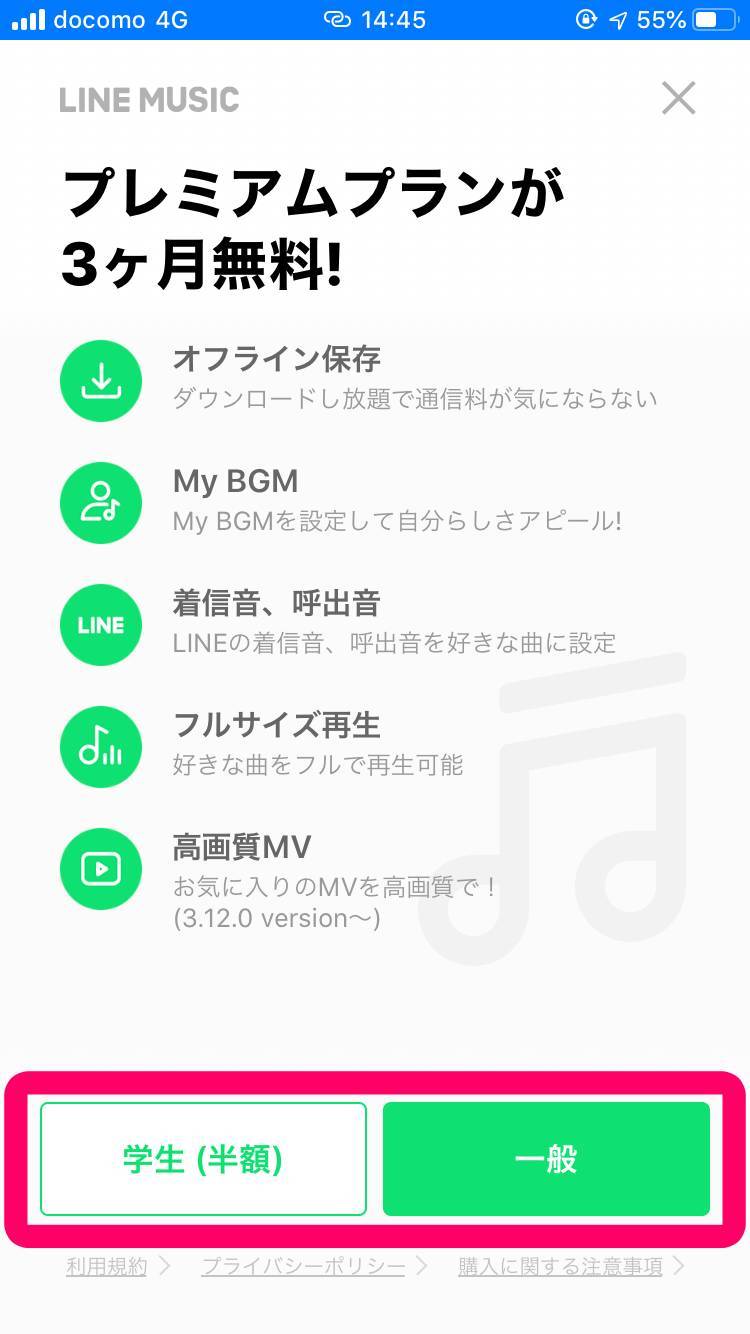Choose the 一般 general plan
Viewport: 750px width, 1334px height.
click(x=546, y=1159)
